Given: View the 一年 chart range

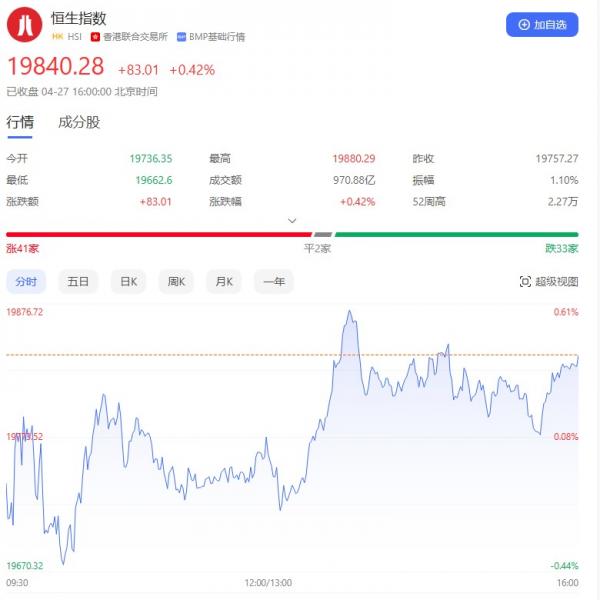Looking at the screenshot, I should [274, 282].
